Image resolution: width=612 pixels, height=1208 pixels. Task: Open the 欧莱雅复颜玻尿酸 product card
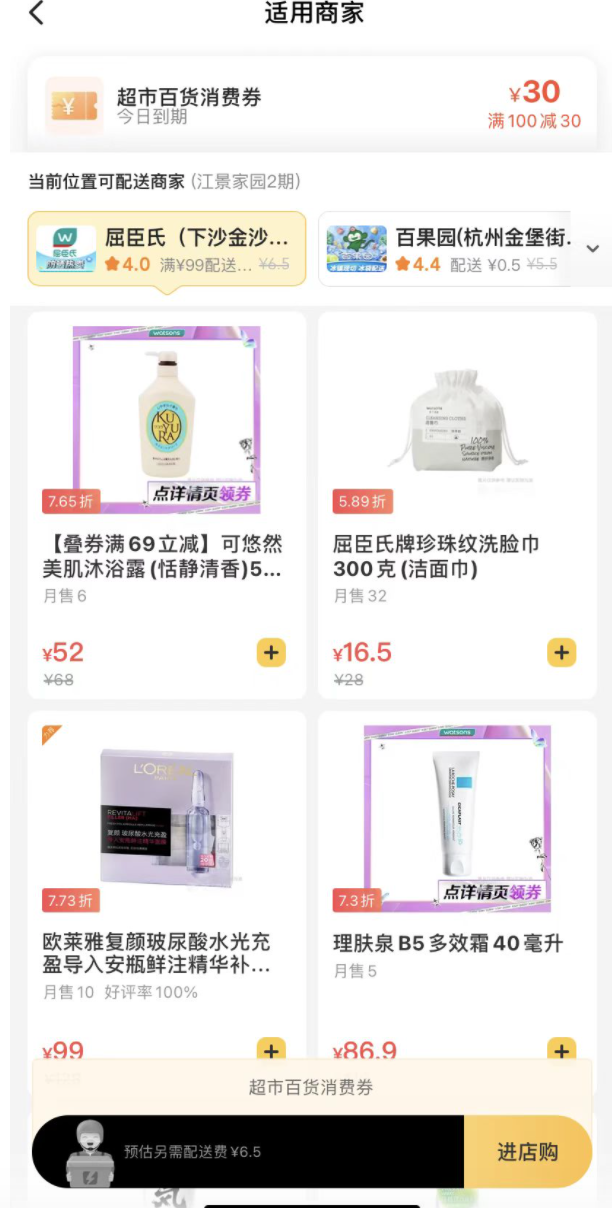point(166,880)
